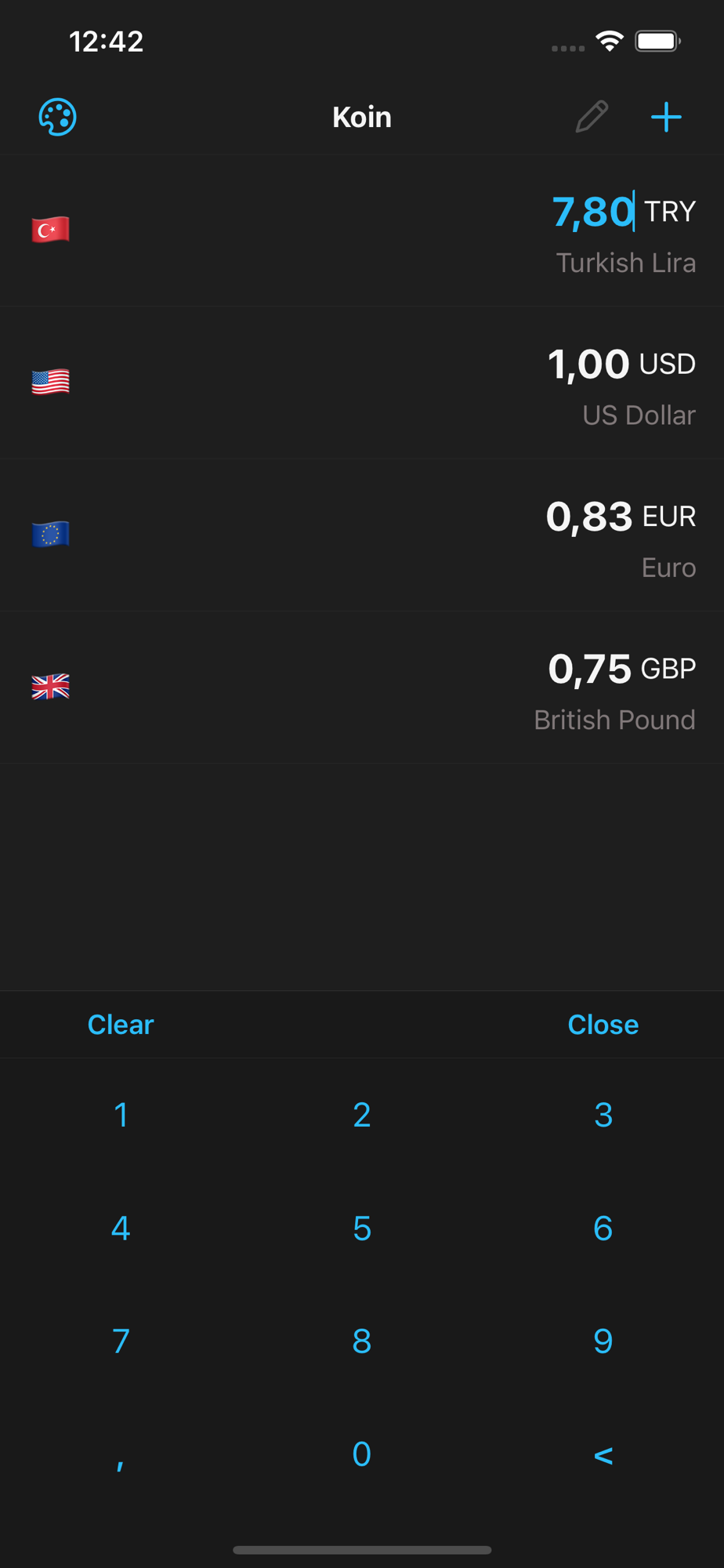Enter digit 2 on the keypad

click(362, 1115)
